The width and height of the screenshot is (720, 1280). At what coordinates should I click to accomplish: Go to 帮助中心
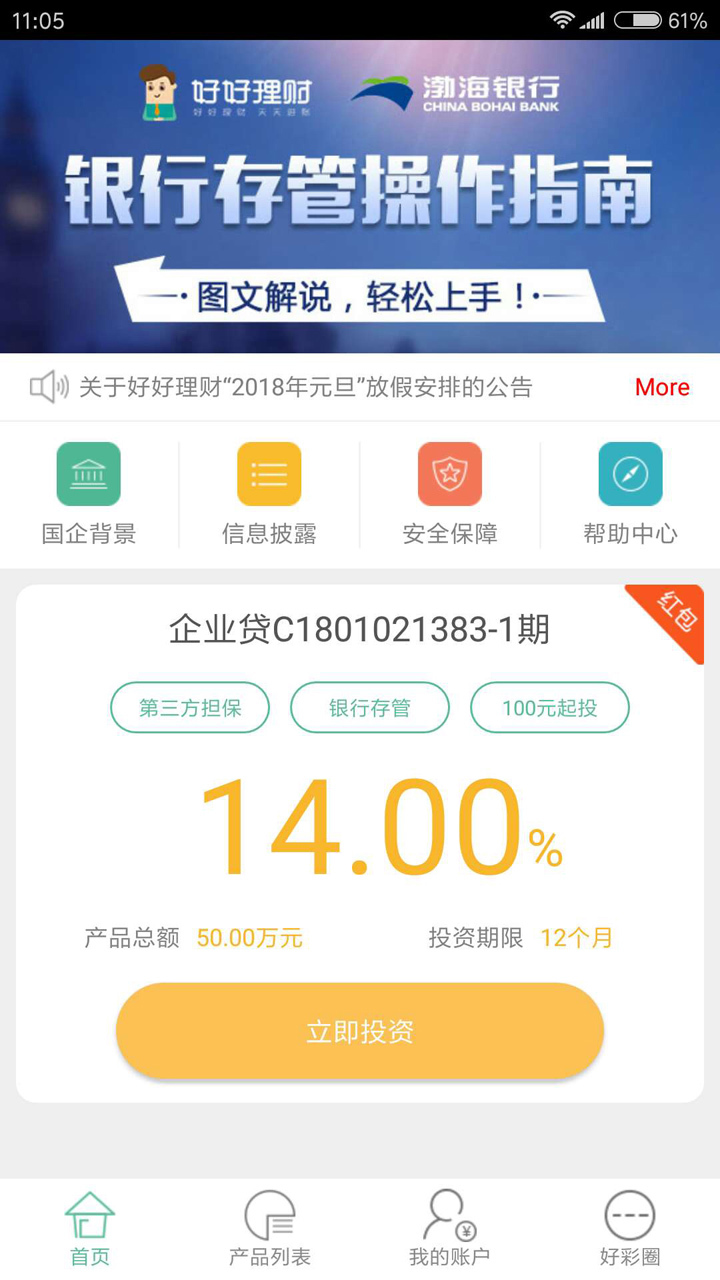[630, 494]
